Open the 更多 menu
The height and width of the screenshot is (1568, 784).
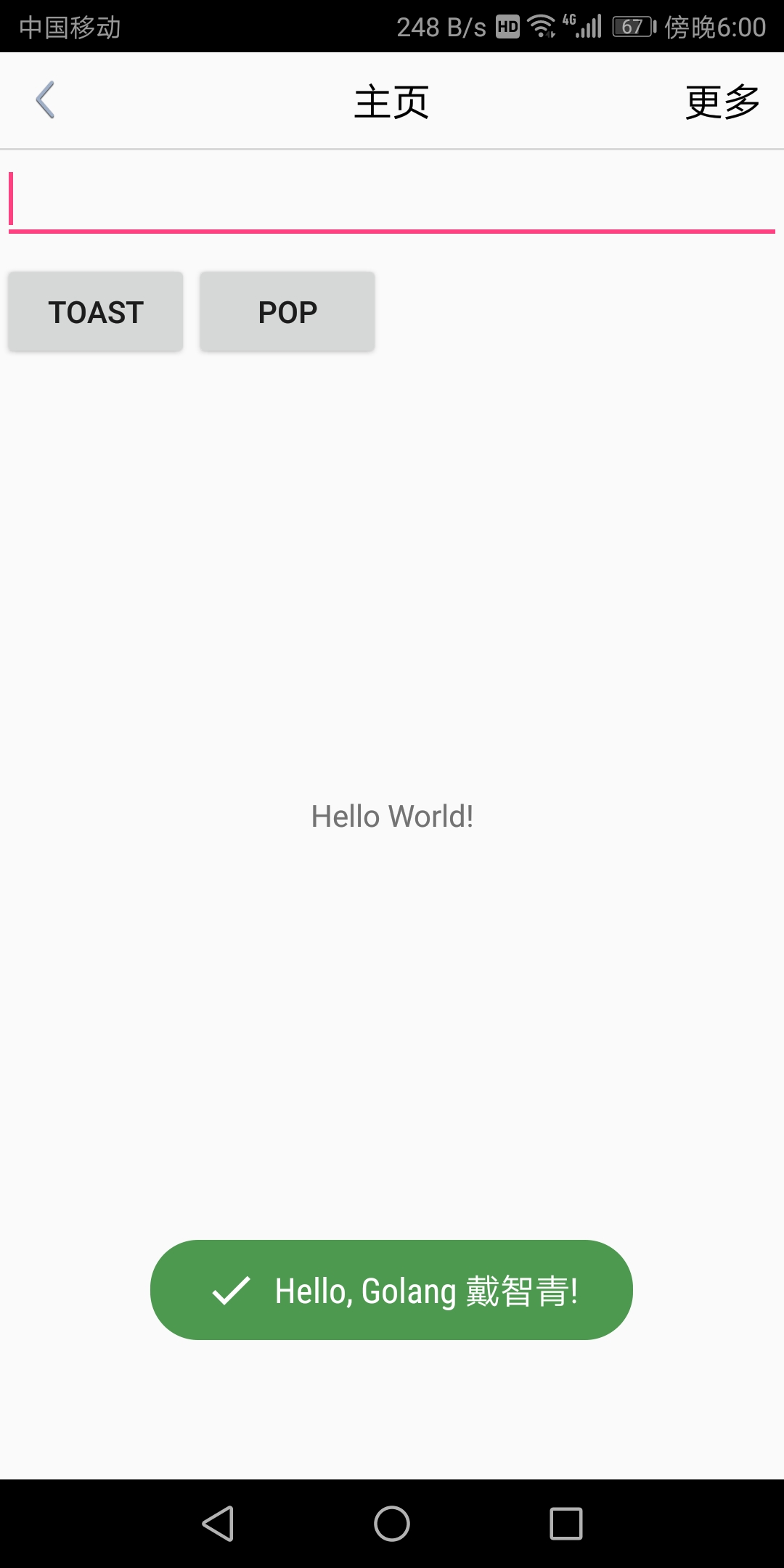[722, 102]
